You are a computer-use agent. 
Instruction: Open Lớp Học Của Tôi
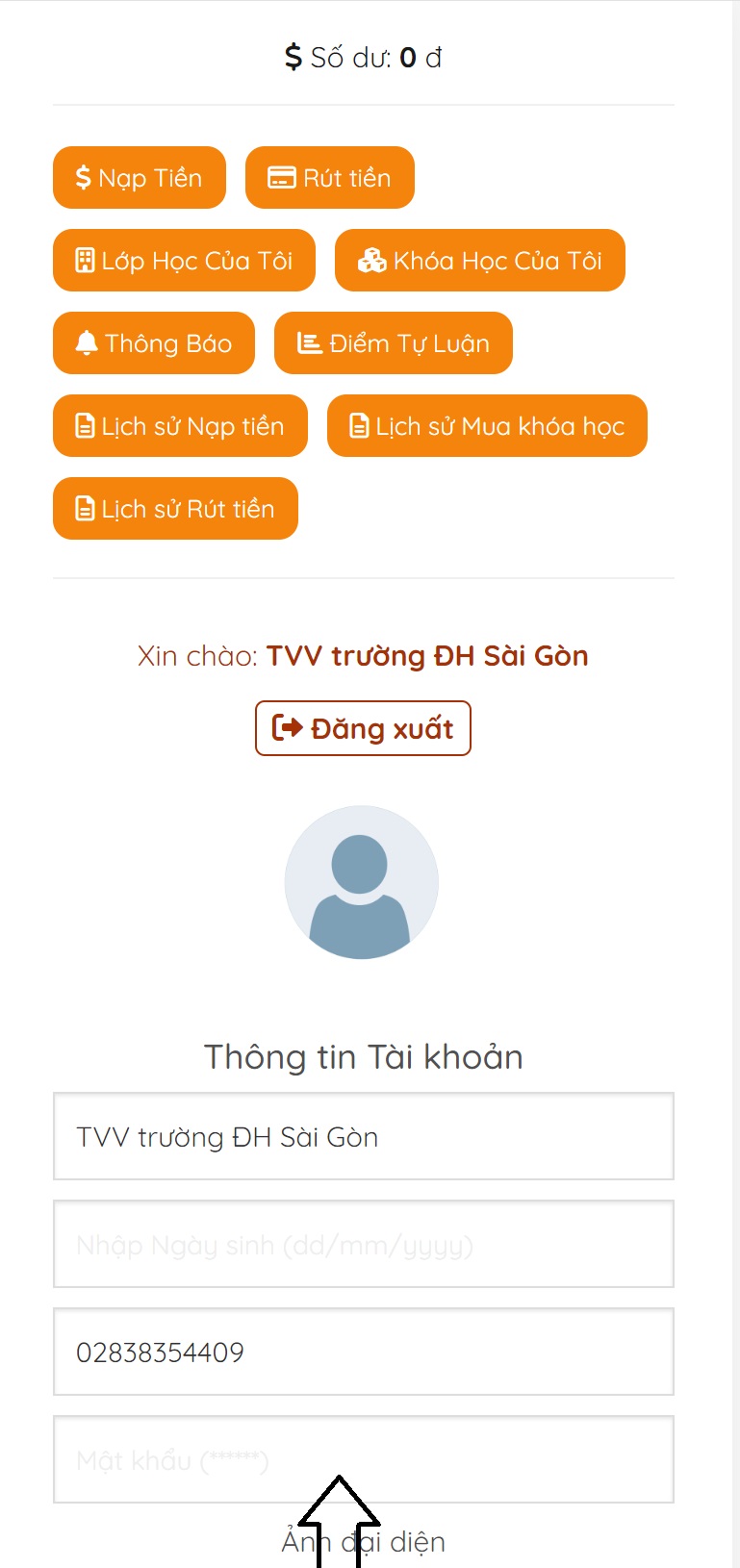tap(184, 261)
